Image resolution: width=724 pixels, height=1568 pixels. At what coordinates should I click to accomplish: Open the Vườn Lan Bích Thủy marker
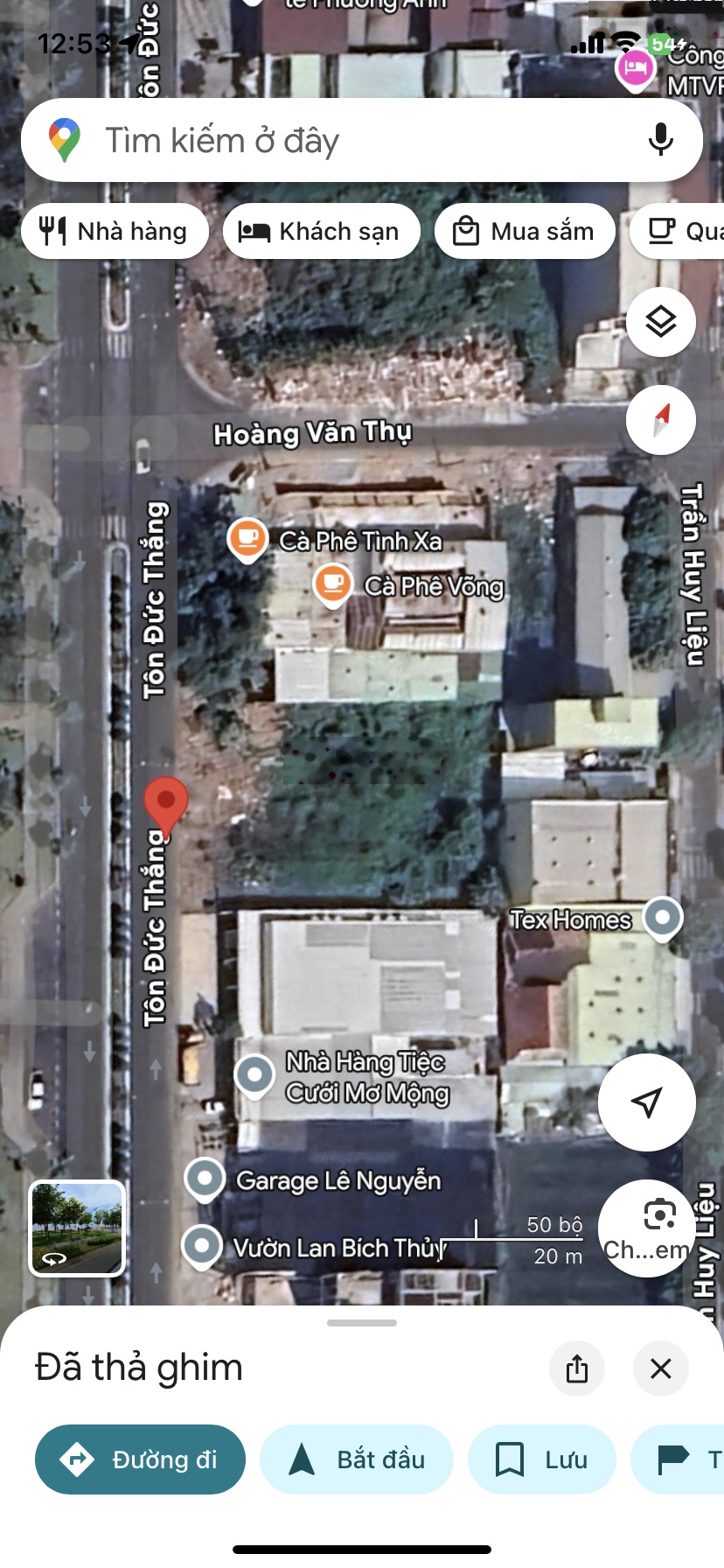tap(202, 1244)
